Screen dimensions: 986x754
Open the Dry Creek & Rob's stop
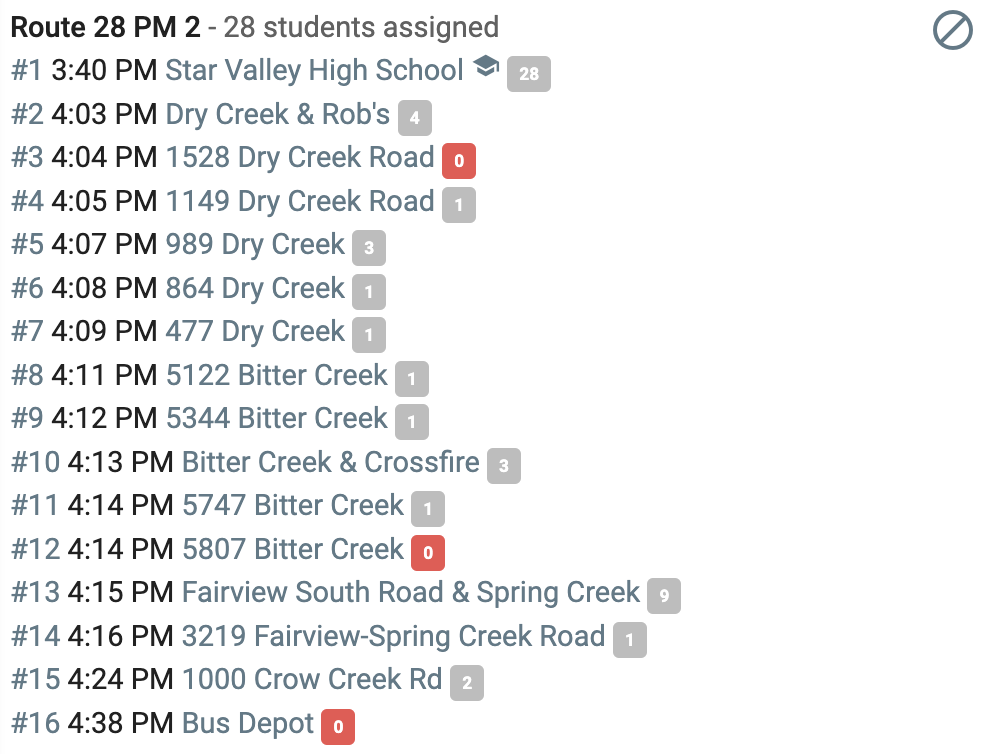277,114
